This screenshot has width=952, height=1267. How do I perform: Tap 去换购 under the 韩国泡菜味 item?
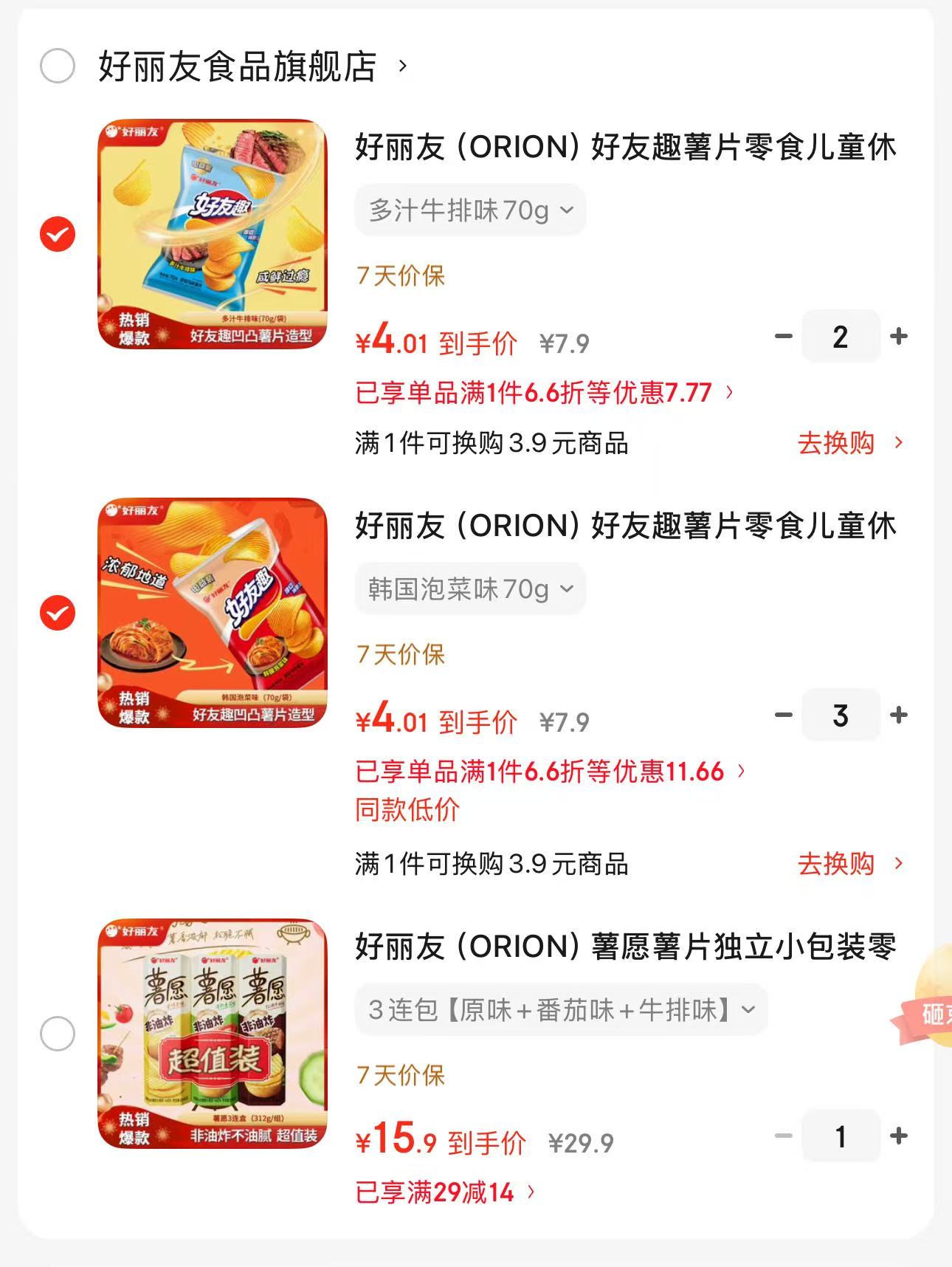coord(849,864)
